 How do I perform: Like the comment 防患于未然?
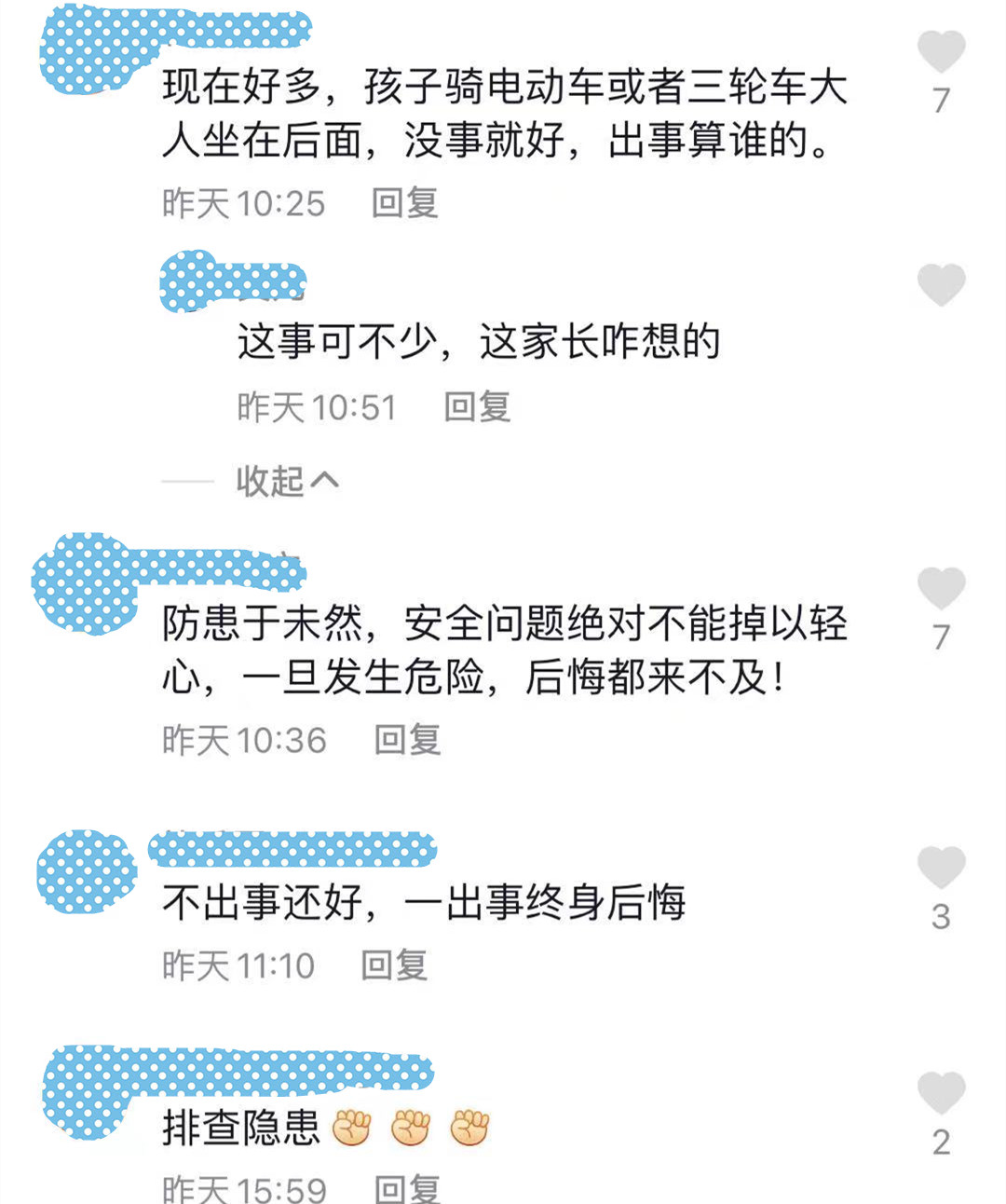click(x=941, y=588)
